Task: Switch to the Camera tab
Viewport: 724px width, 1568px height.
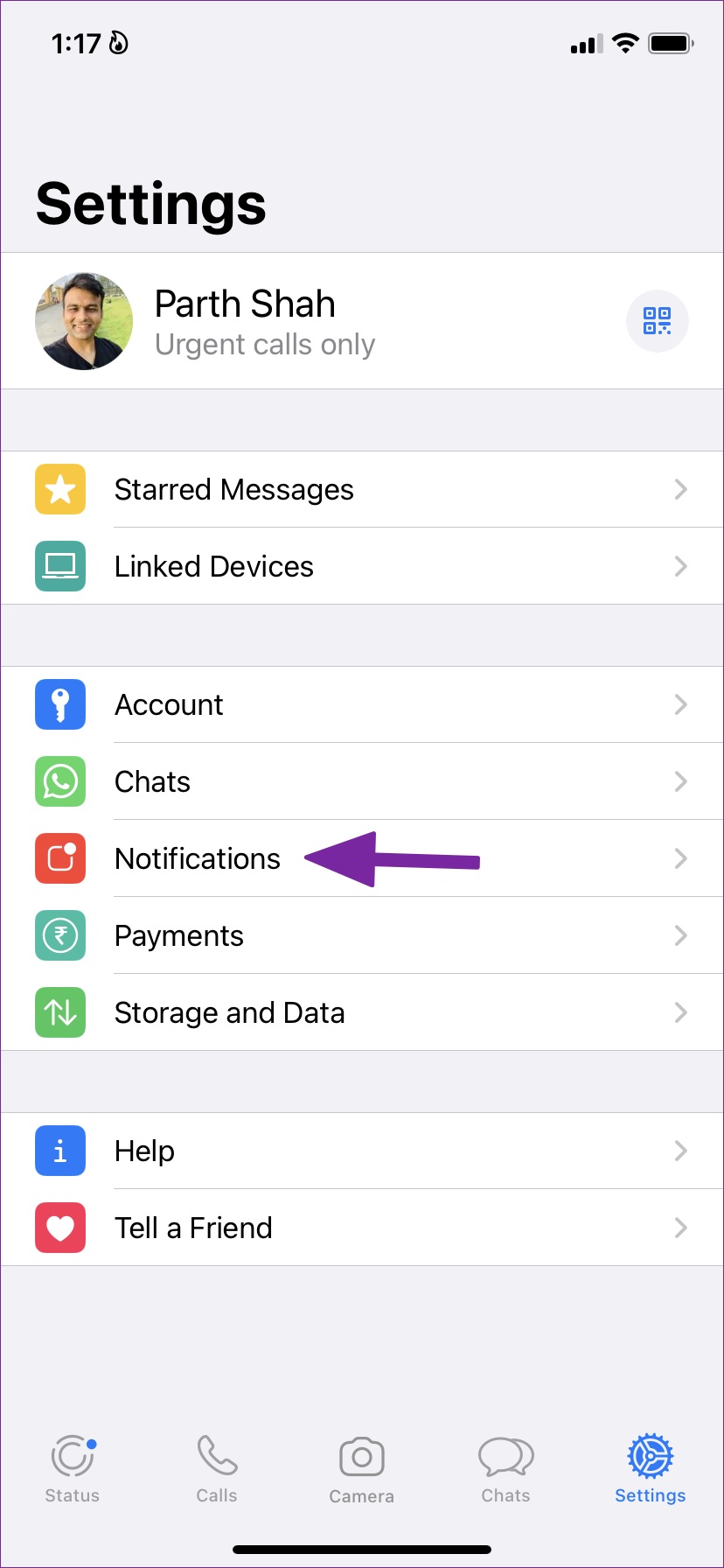Action: pos(361,1468)
